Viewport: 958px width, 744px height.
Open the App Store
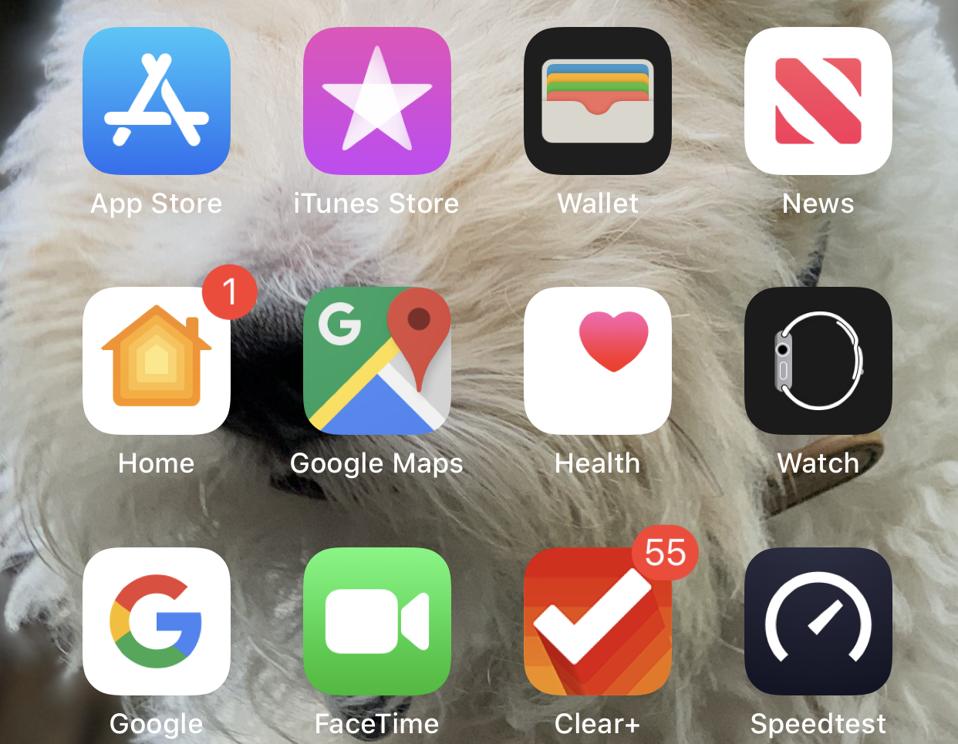pyautogui.click(x=156, y=101)
